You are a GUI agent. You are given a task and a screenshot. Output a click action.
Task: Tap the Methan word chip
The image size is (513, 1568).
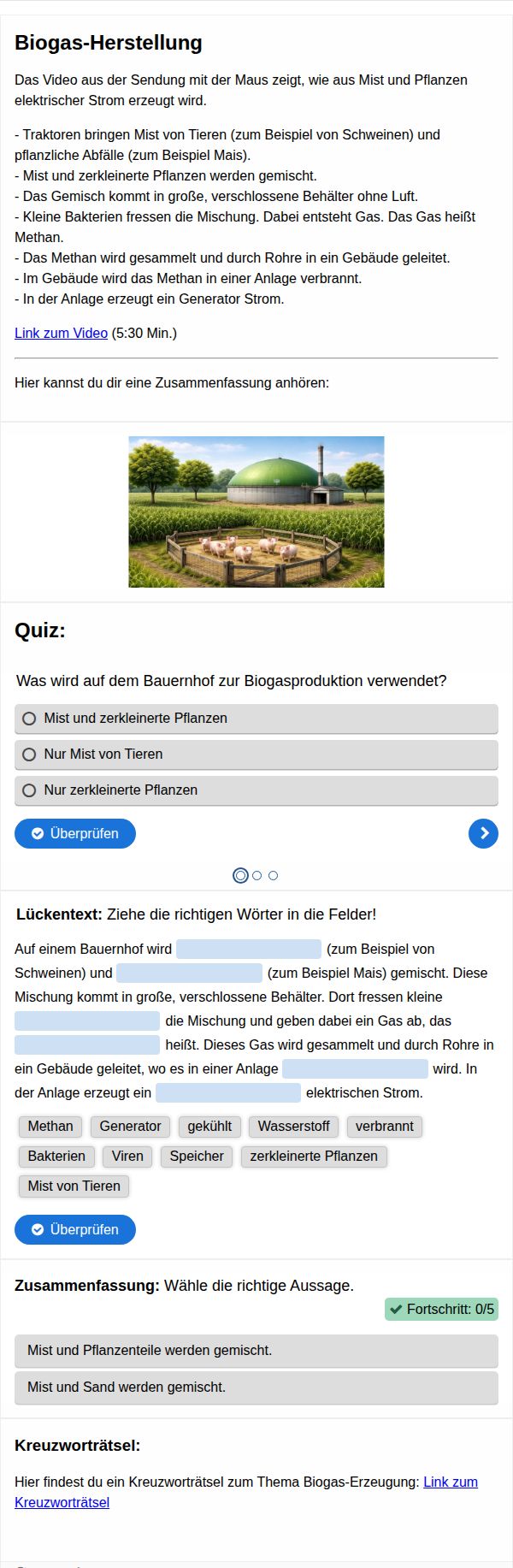[50, 1126]
